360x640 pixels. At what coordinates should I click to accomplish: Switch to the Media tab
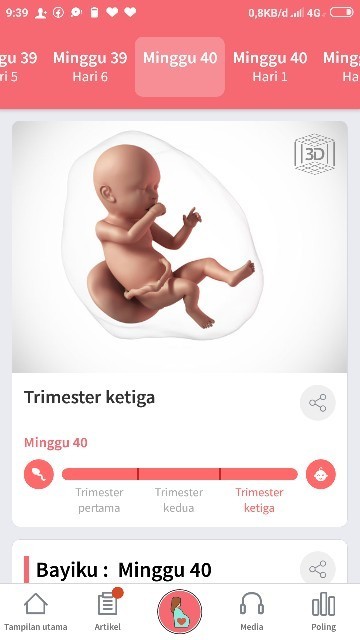tap(252, 612)
